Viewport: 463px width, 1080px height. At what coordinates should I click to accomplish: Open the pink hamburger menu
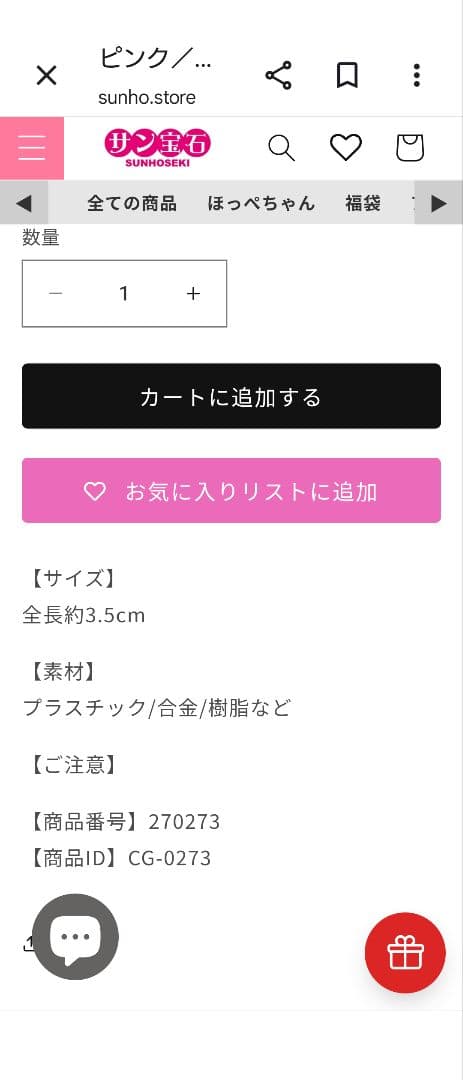pos(32,148)
